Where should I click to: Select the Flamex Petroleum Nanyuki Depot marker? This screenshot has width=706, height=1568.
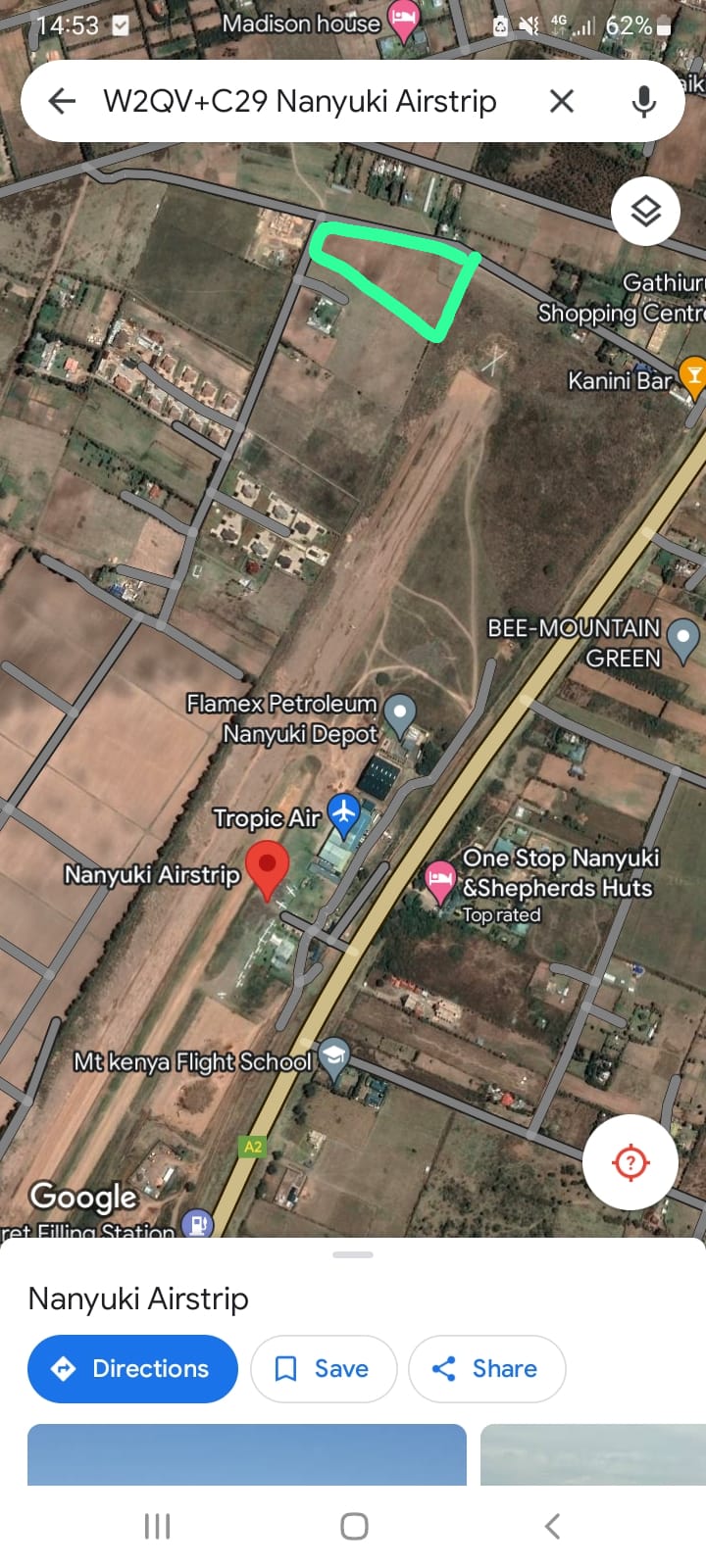399,714
